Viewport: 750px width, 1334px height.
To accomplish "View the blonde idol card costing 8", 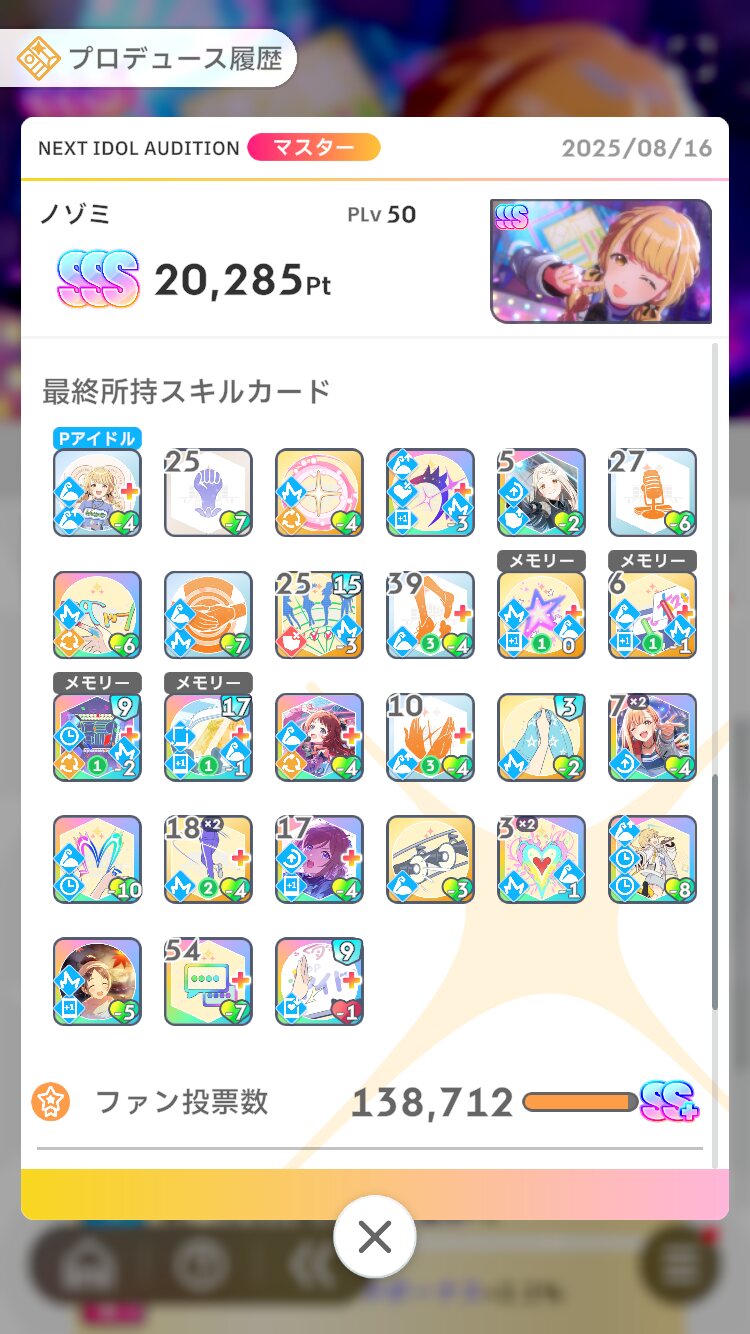I will (x=653, y=859).
